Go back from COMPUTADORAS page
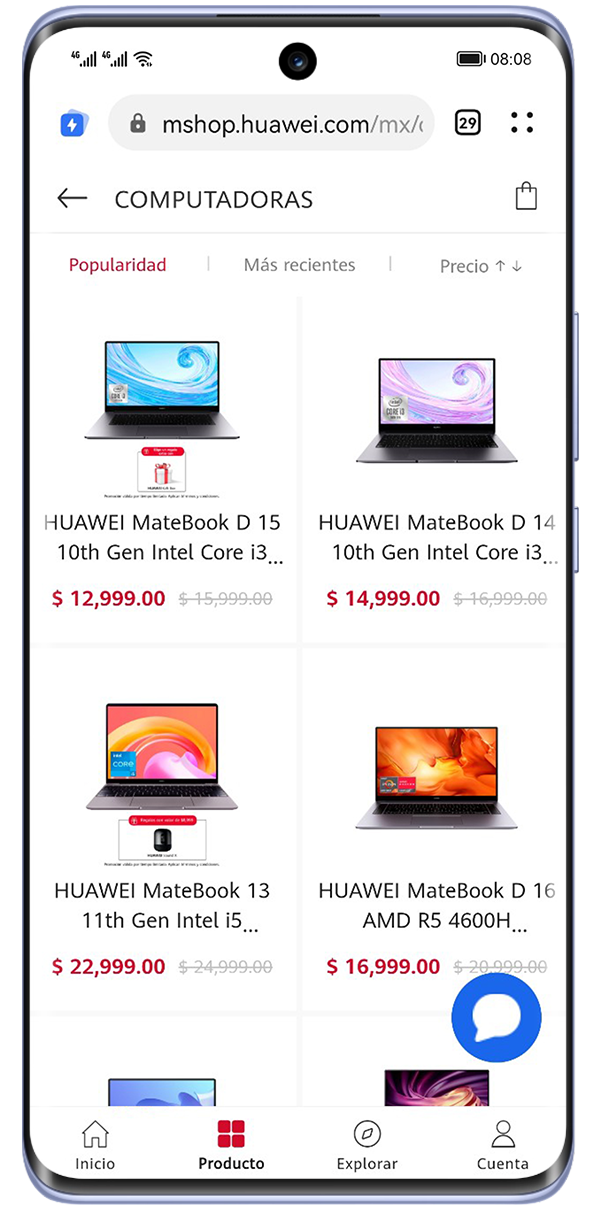The height and width of the screenshot is (1209, 600). click(x=72, y=198)
